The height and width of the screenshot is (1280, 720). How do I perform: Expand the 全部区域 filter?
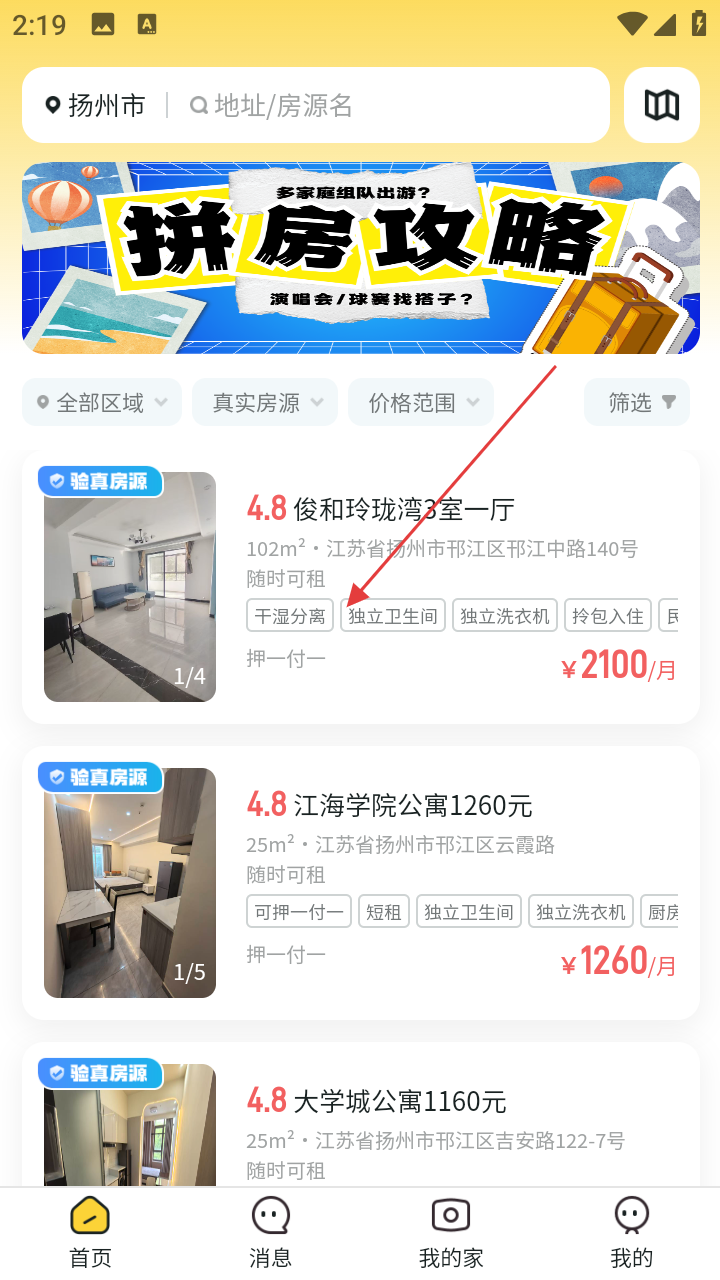coord(102,403)
